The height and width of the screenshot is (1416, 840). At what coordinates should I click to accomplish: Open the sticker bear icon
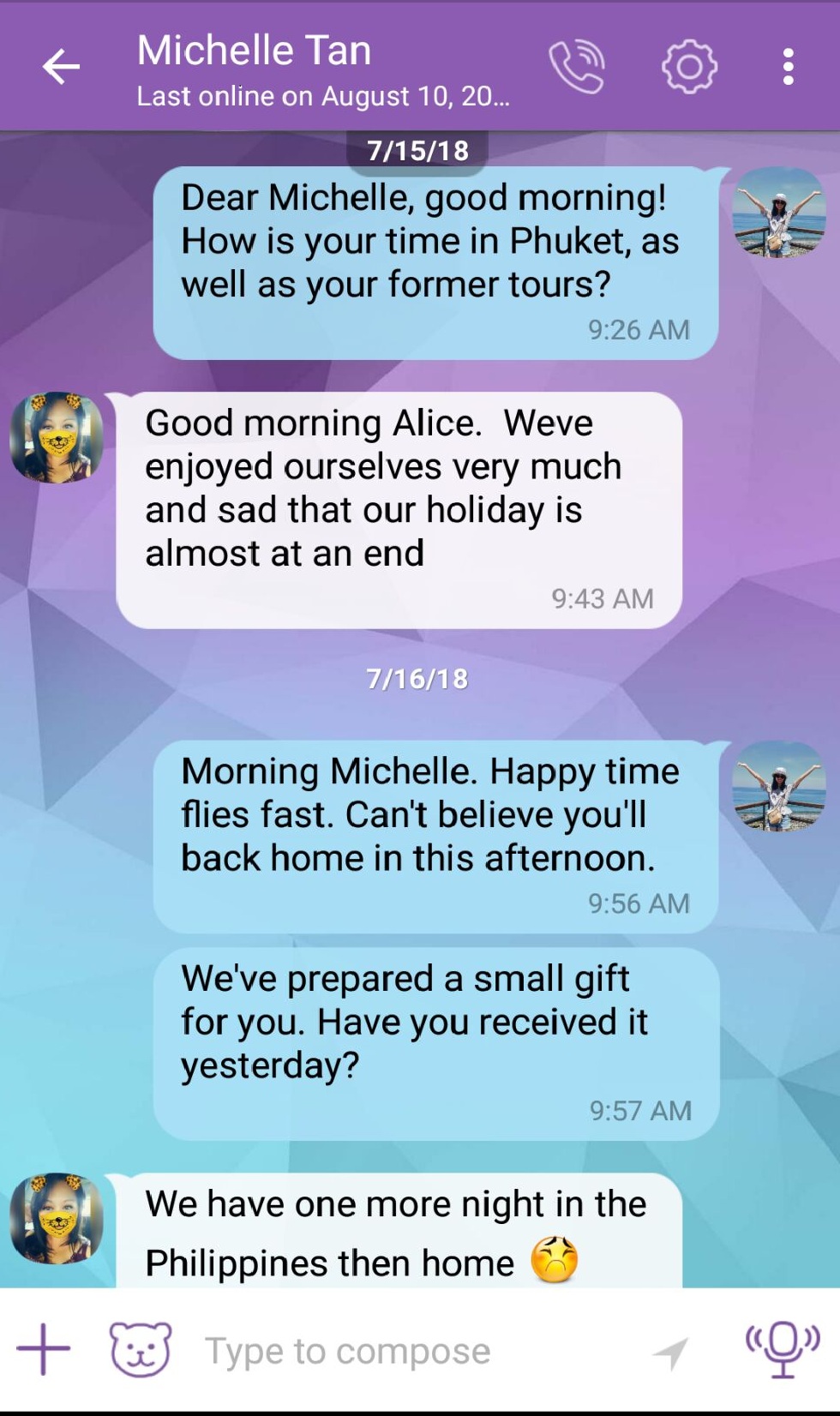(x=141, y=1349)
